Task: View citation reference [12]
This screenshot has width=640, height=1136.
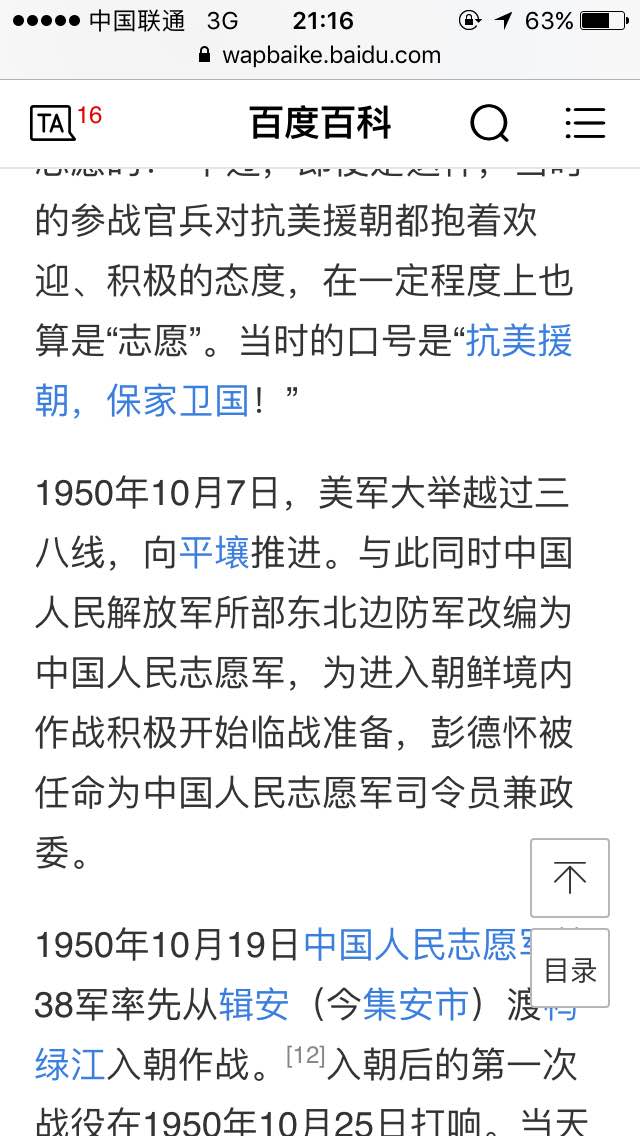Action: coord(305,1055)
